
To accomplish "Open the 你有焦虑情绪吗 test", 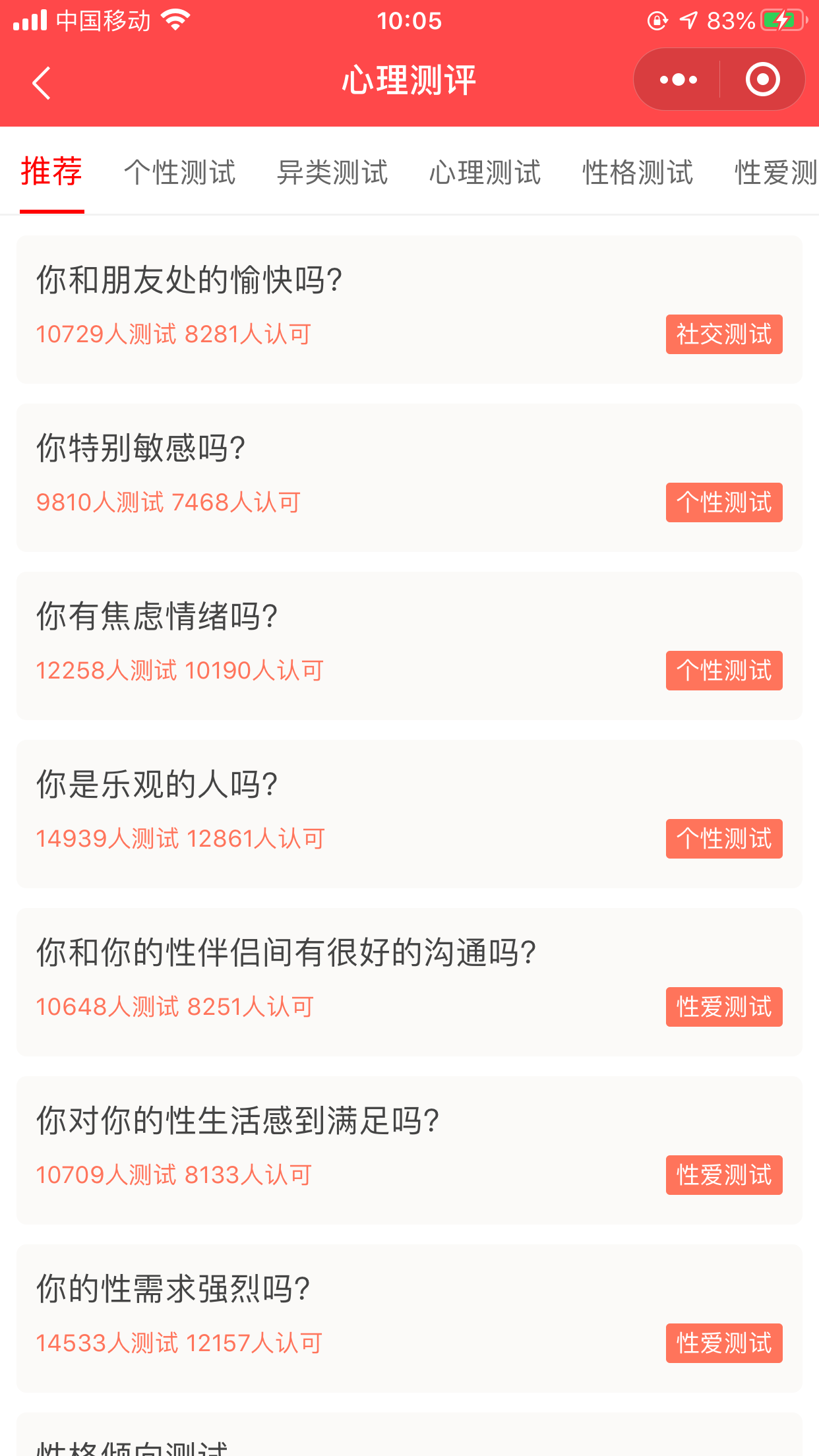I will [409, 646].
